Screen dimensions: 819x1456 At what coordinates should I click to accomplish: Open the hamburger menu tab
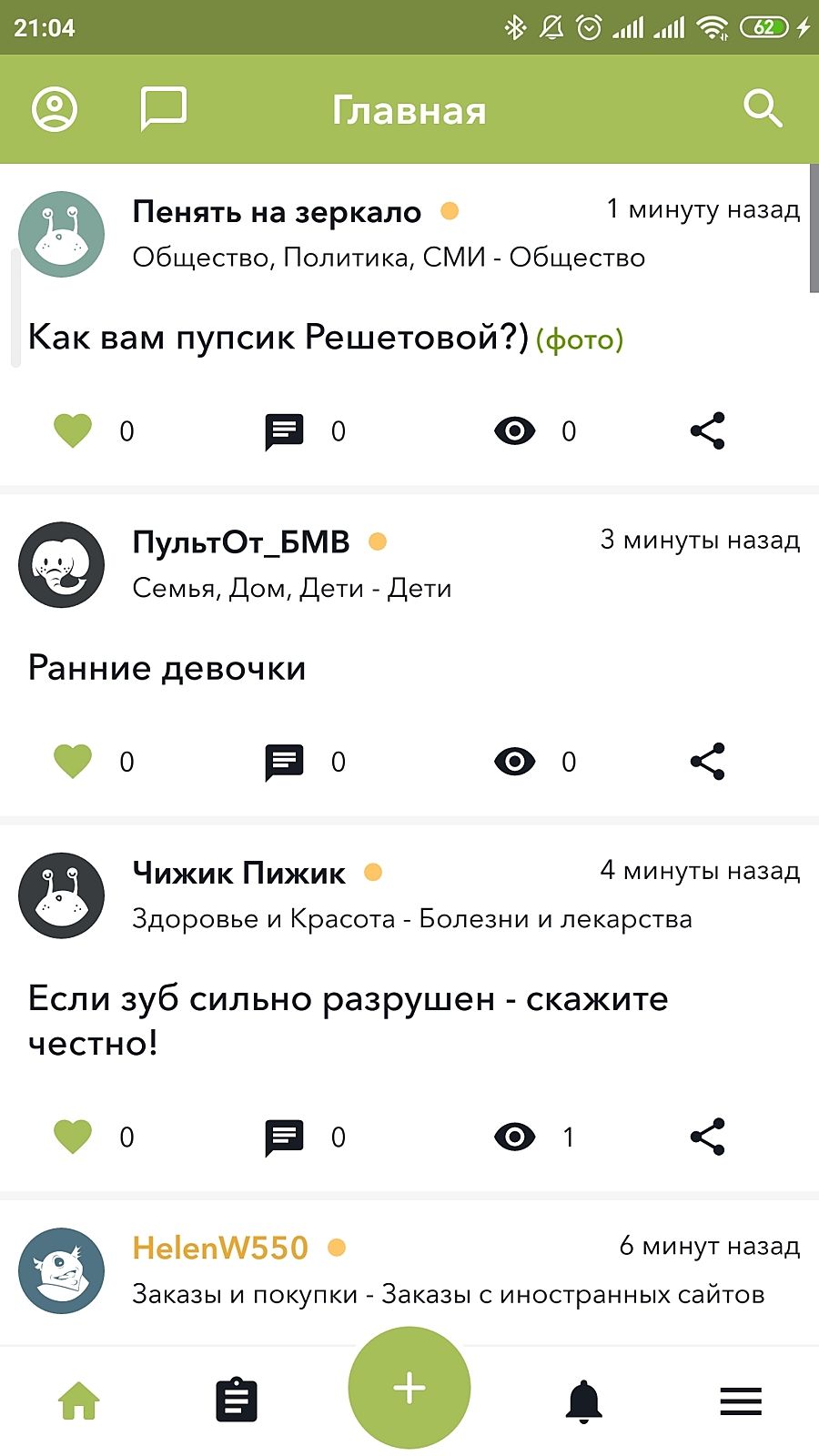741,1400
